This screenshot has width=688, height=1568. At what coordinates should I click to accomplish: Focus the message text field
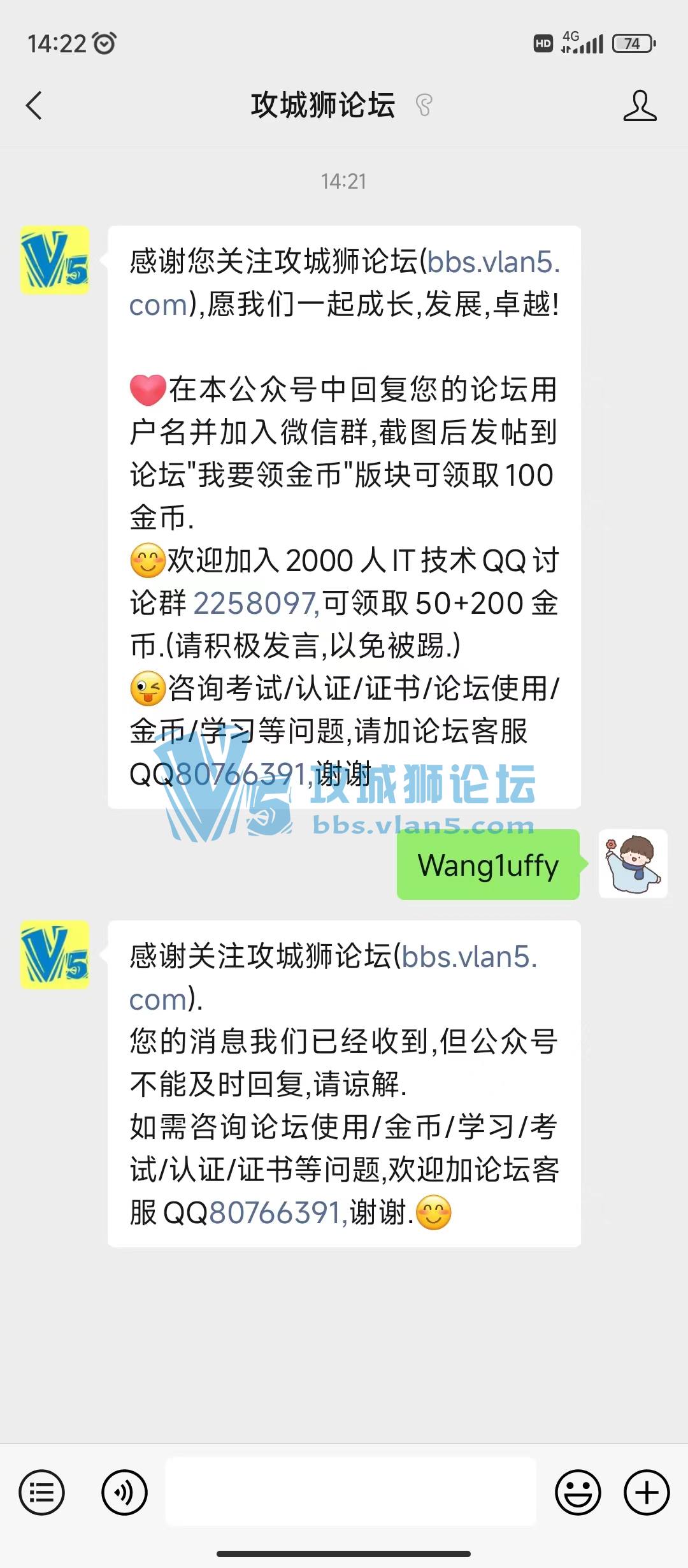point(350,1492)
